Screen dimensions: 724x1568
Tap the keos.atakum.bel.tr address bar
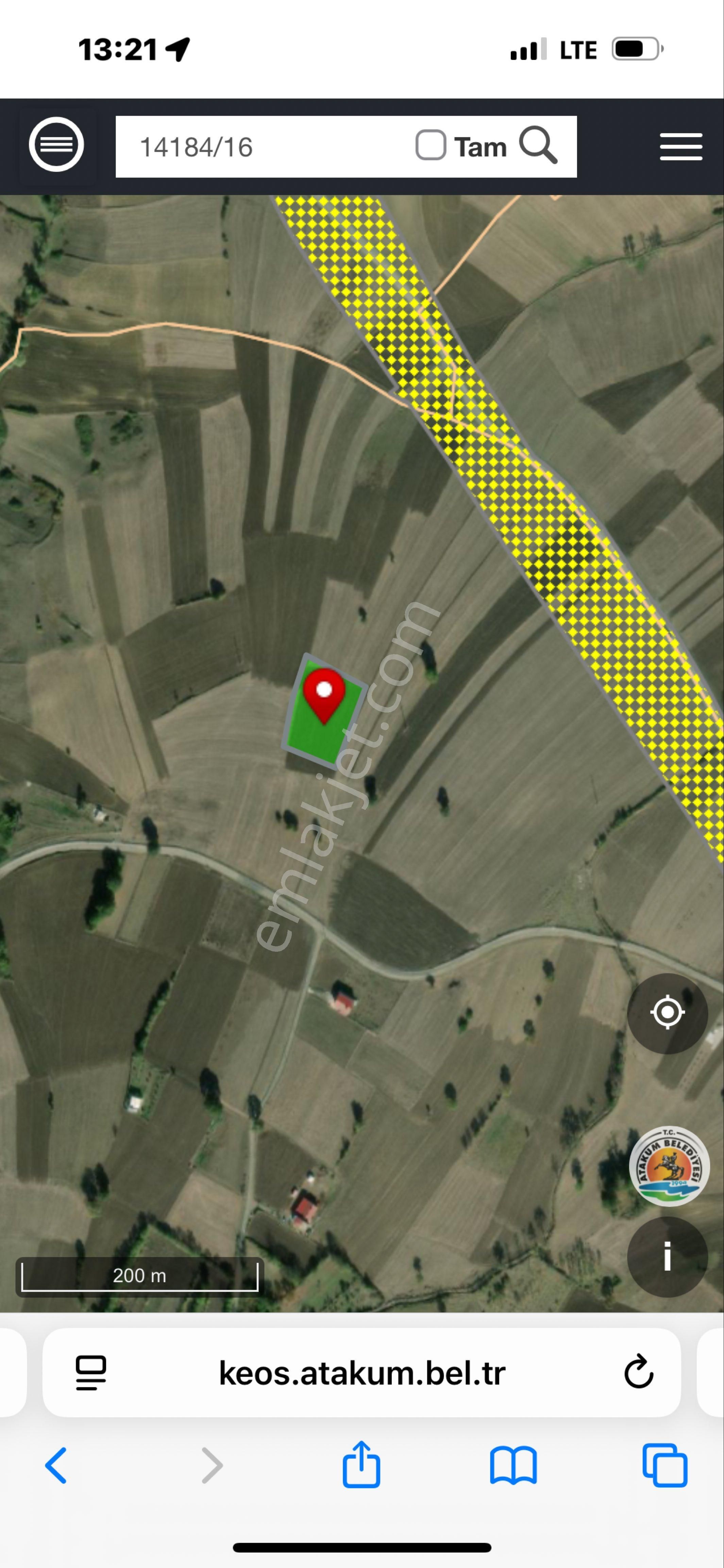[361, 1373]
